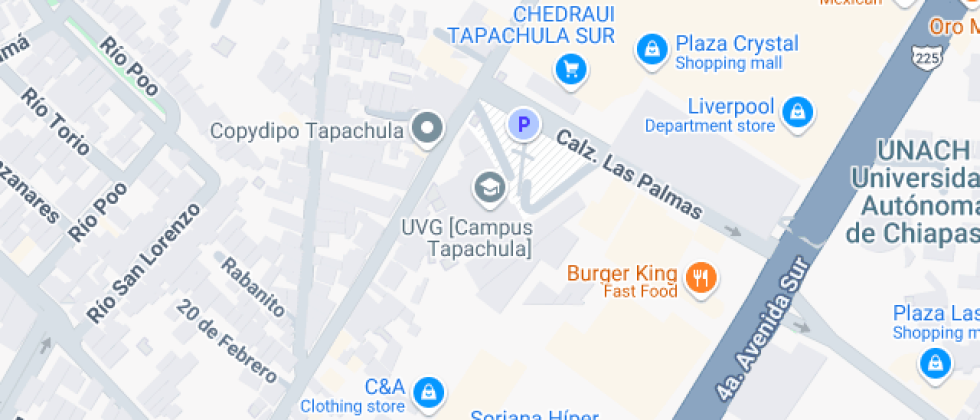Tap the Liverpool department store pin
This screenshot has height=420, width=980.
click(798, 113)
